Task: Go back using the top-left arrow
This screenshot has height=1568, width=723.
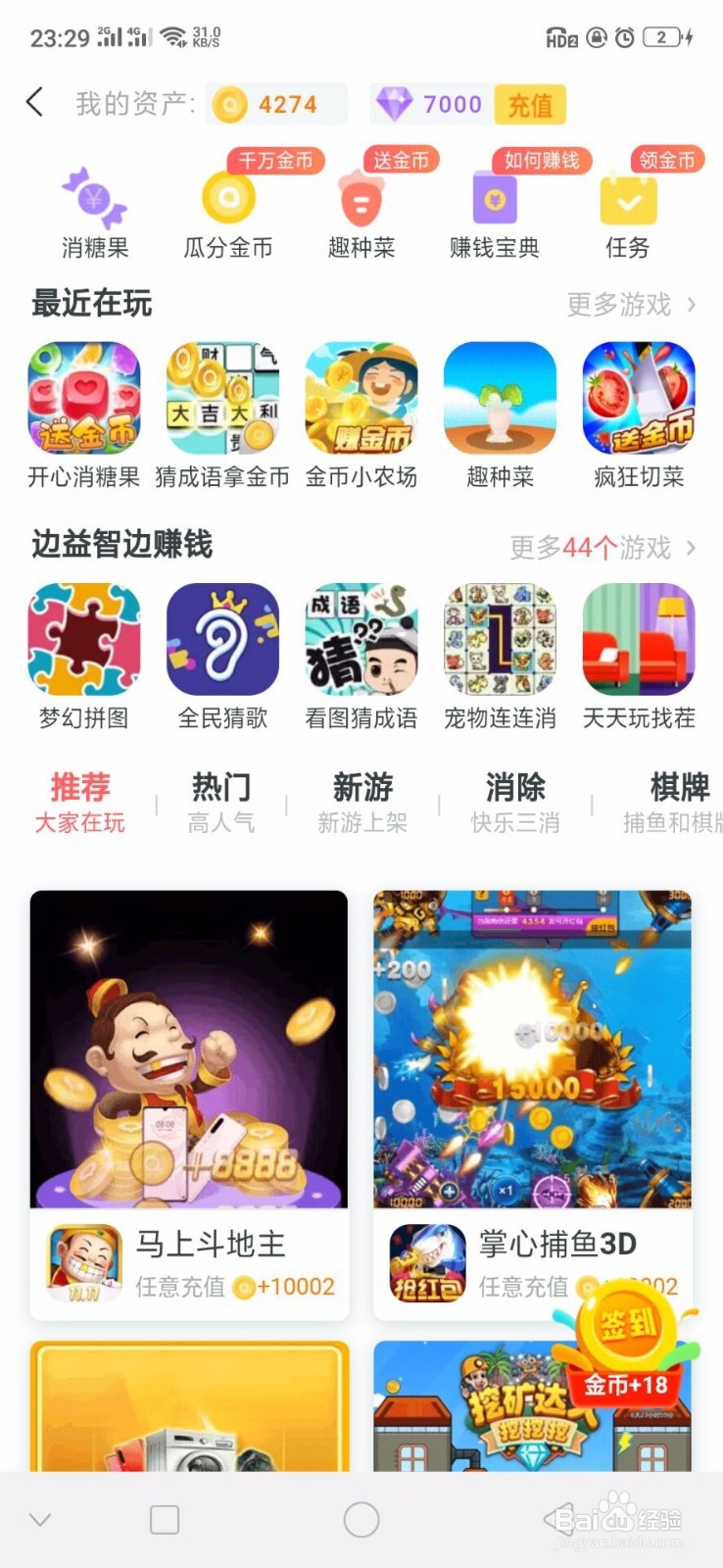Action: coord(35,102)
